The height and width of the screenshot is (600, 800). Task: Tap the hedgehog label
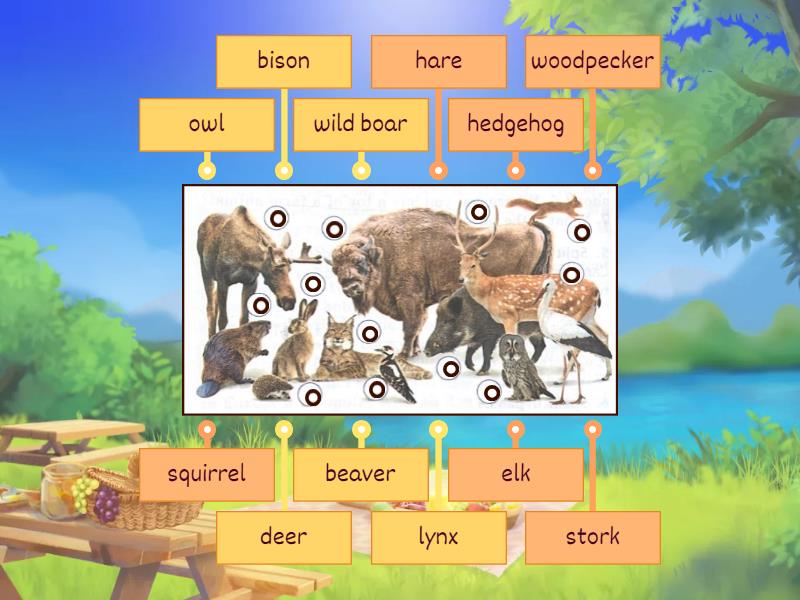pos(515,124)
